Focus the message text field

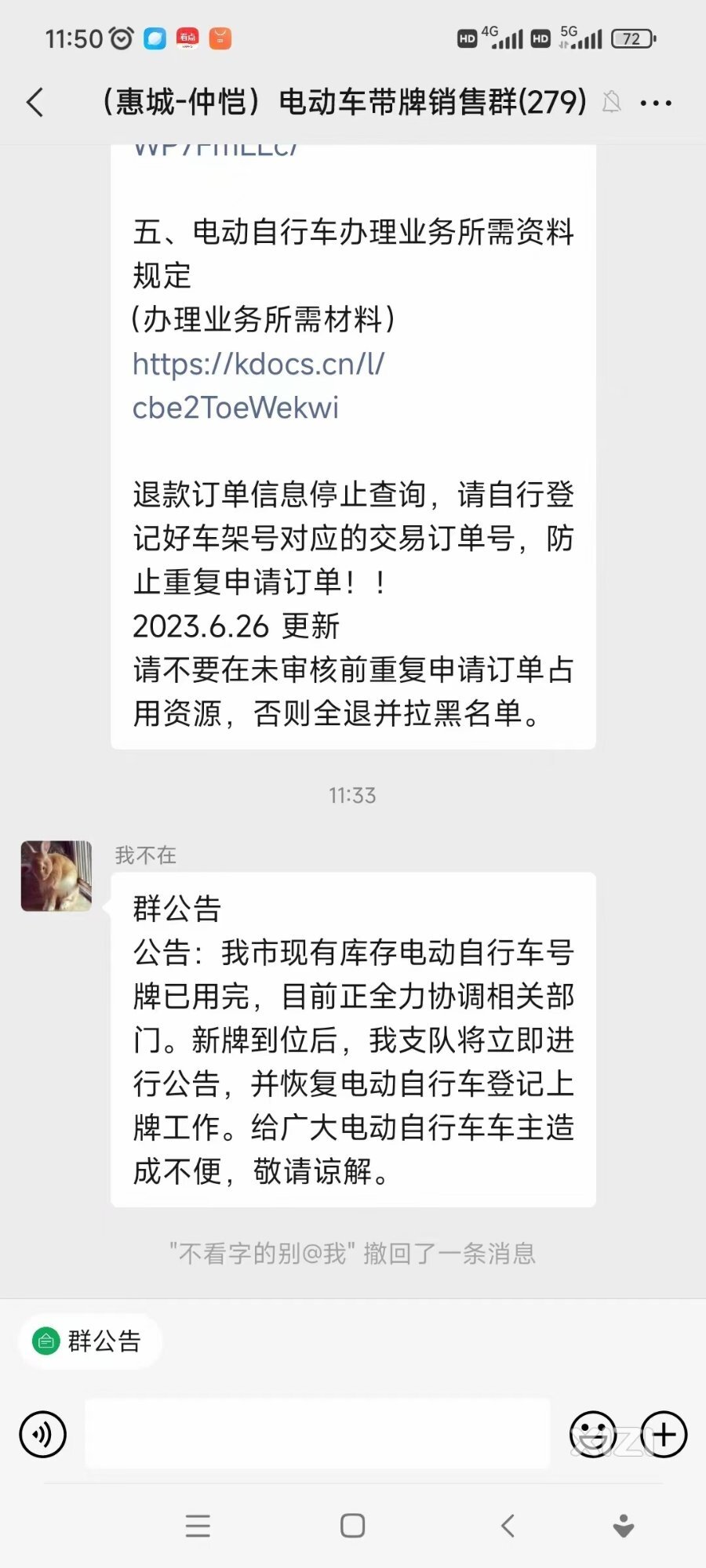(x=317, y=1434)
